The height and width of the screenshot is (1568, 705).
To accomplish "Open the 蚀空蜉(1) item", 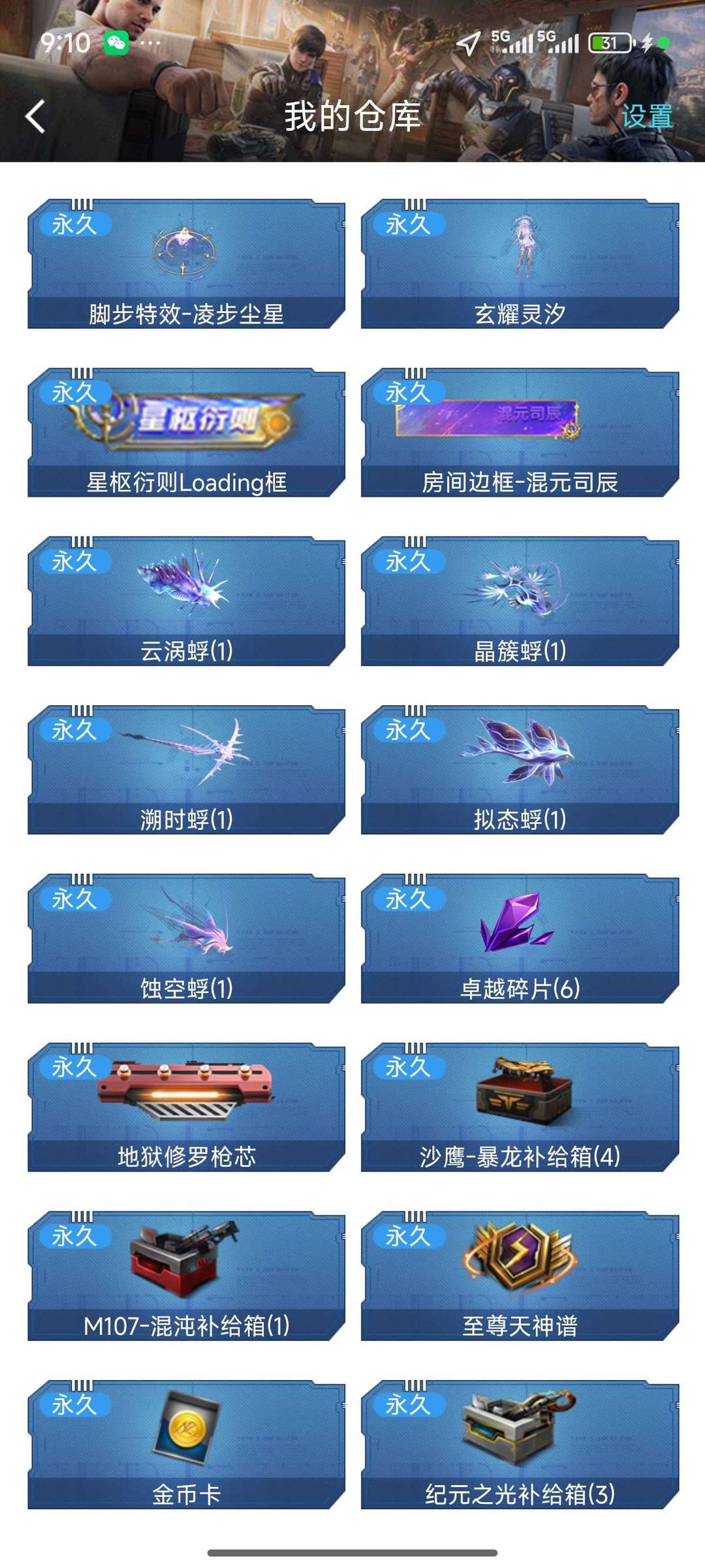I will 187,938.
